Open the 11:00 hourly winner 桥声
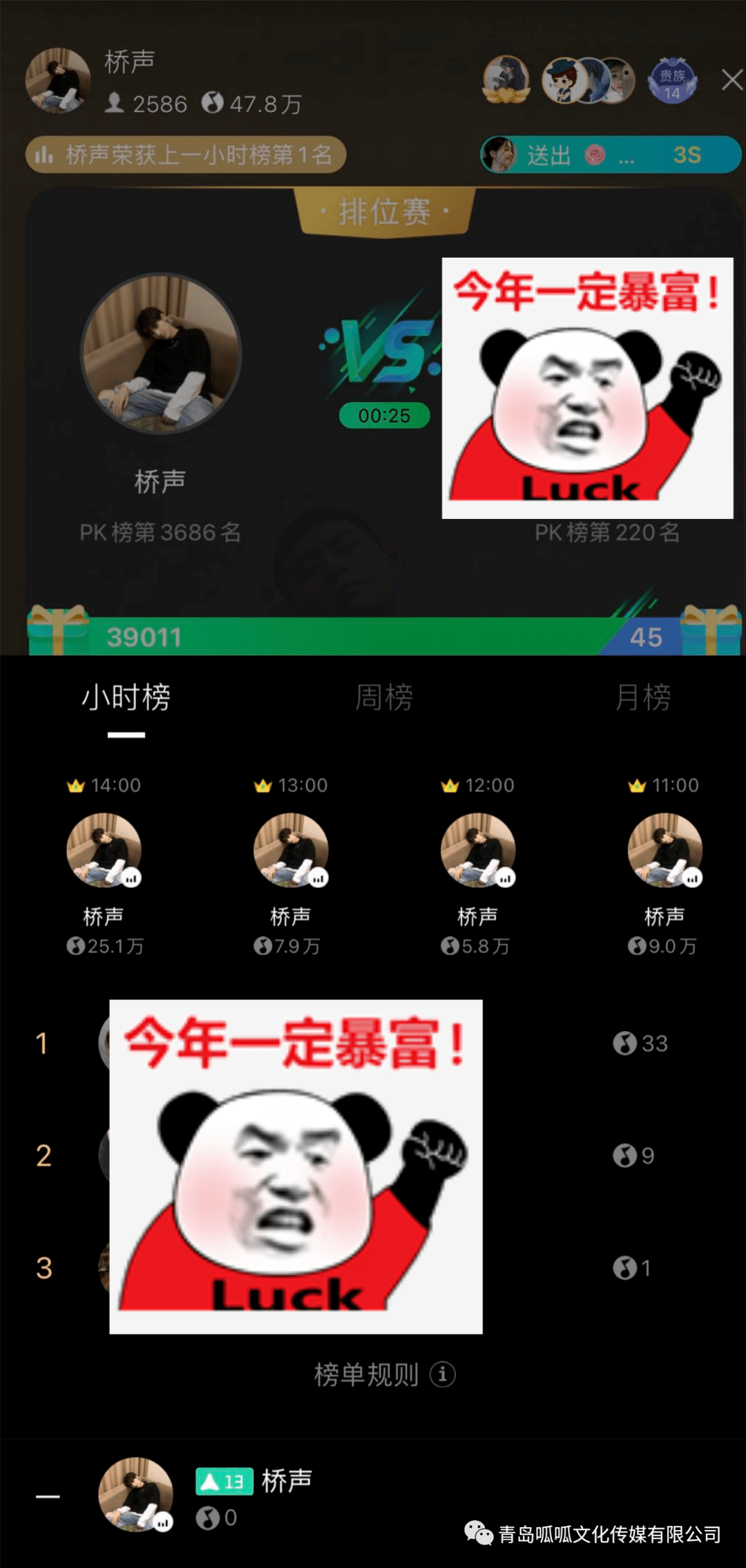Viewport: 746px width, 1568px height. point(664,851)
